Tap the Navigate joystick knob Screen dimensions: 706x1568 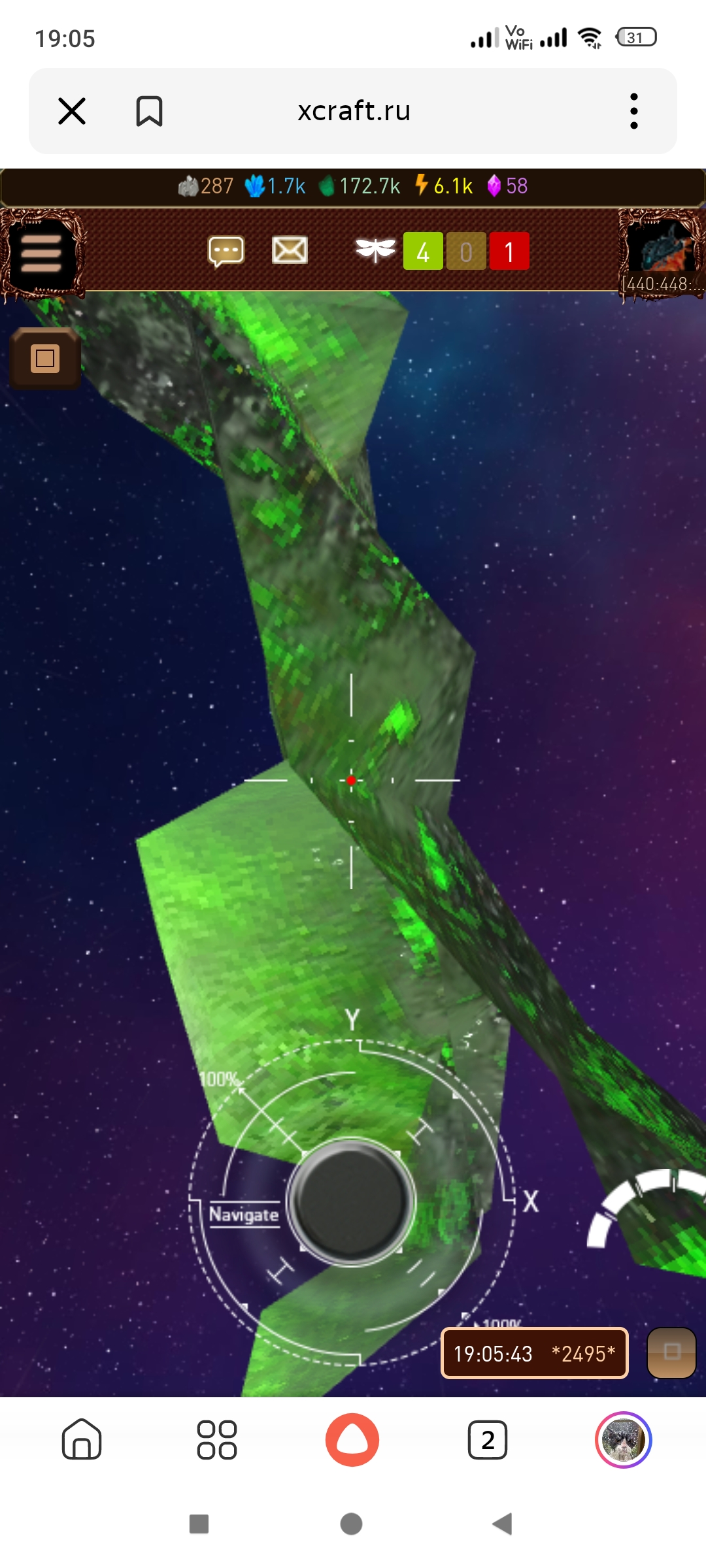[x=351, y=1201]
